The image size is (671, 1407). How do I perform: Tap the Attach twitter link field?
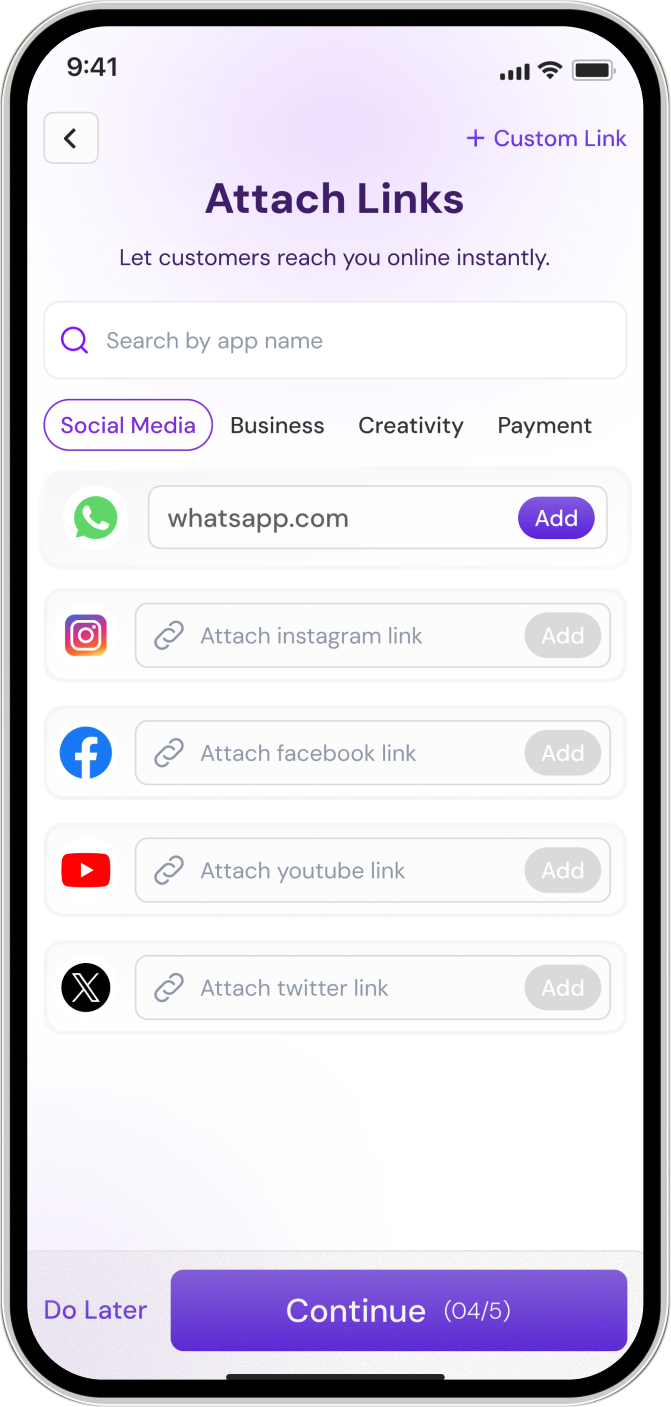coord(330,988)
